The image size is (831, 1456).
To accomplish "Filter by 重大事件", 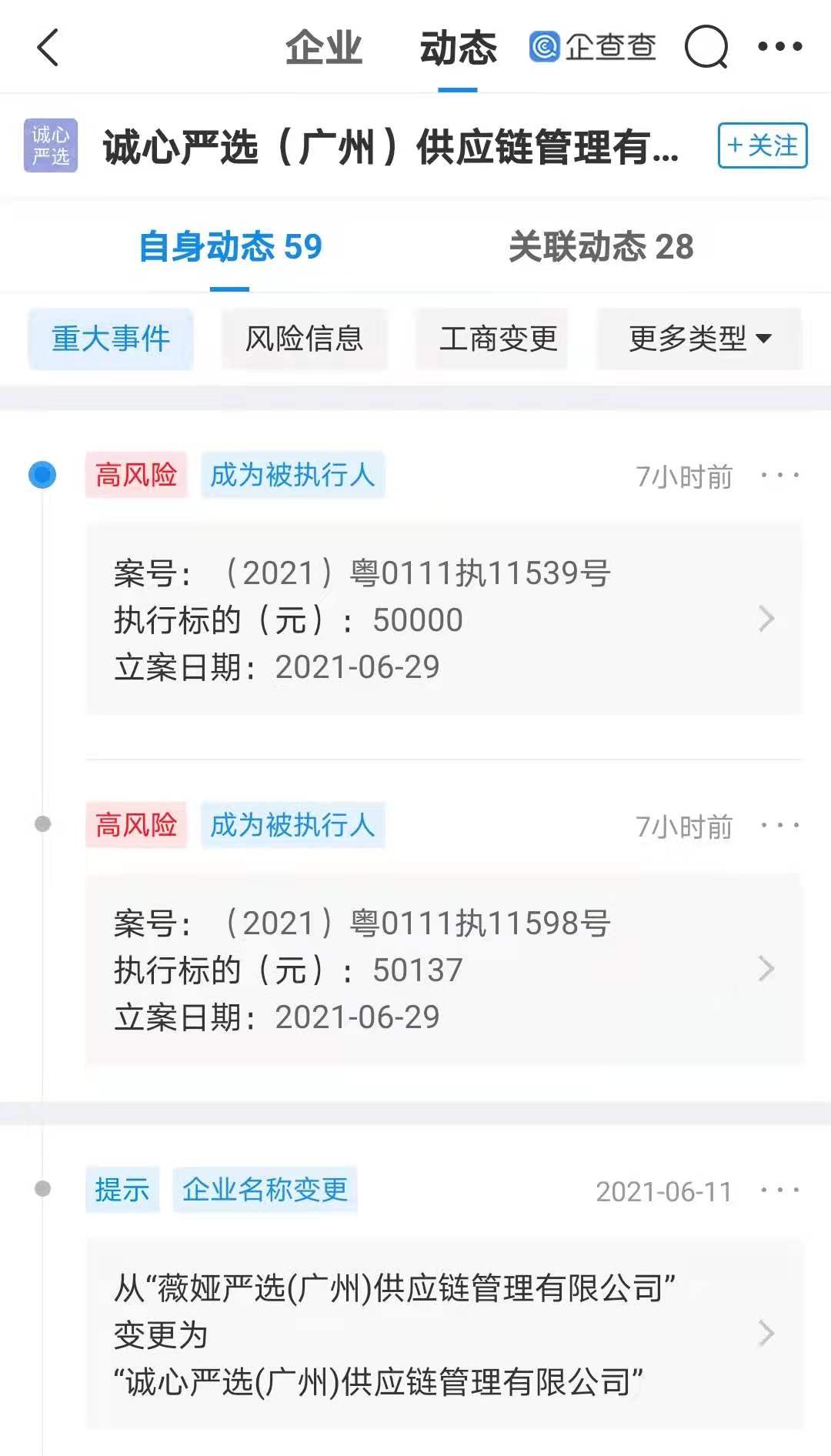I will click(111, 339).
